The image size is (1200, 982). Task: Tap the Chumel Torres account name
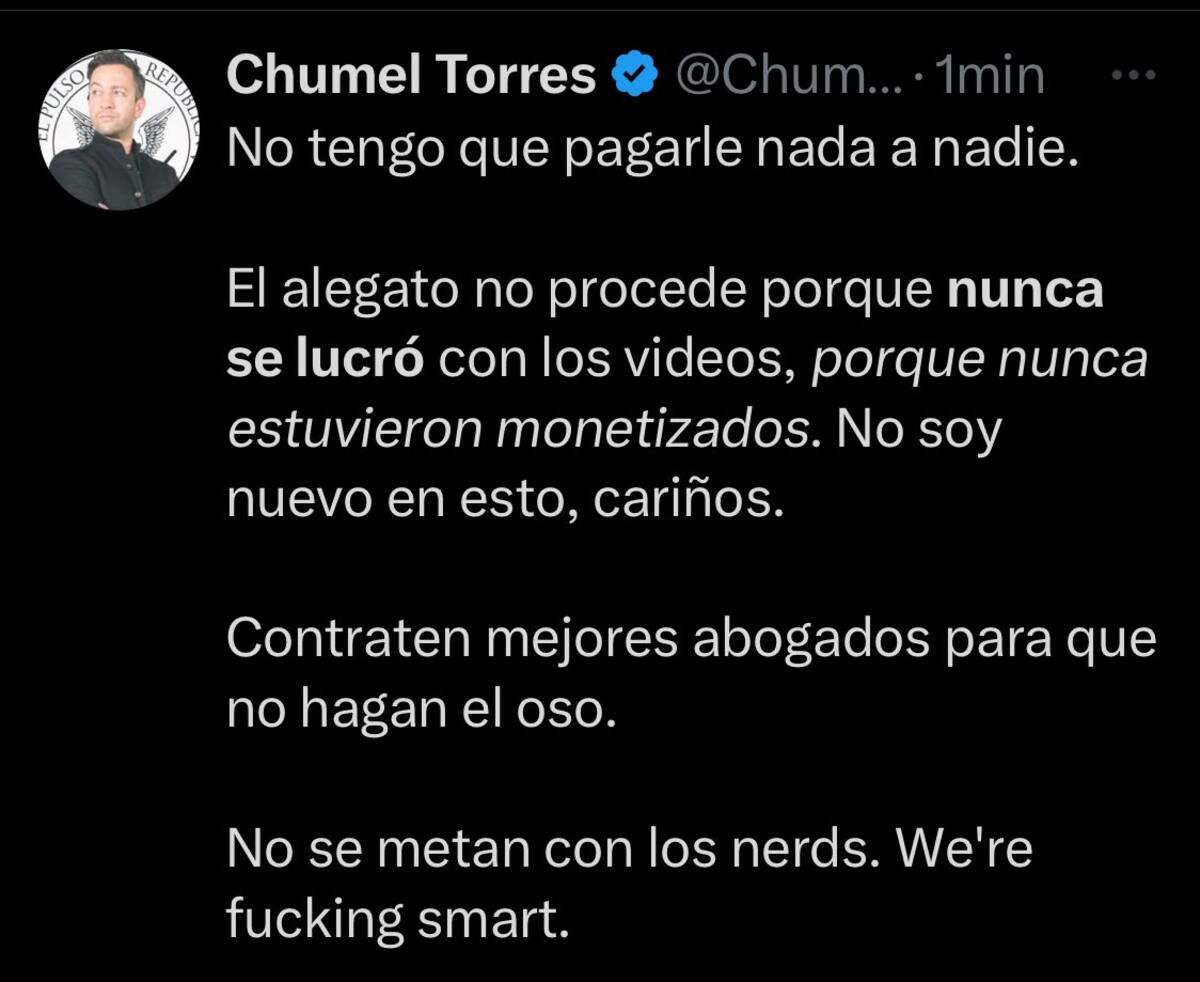411,76
